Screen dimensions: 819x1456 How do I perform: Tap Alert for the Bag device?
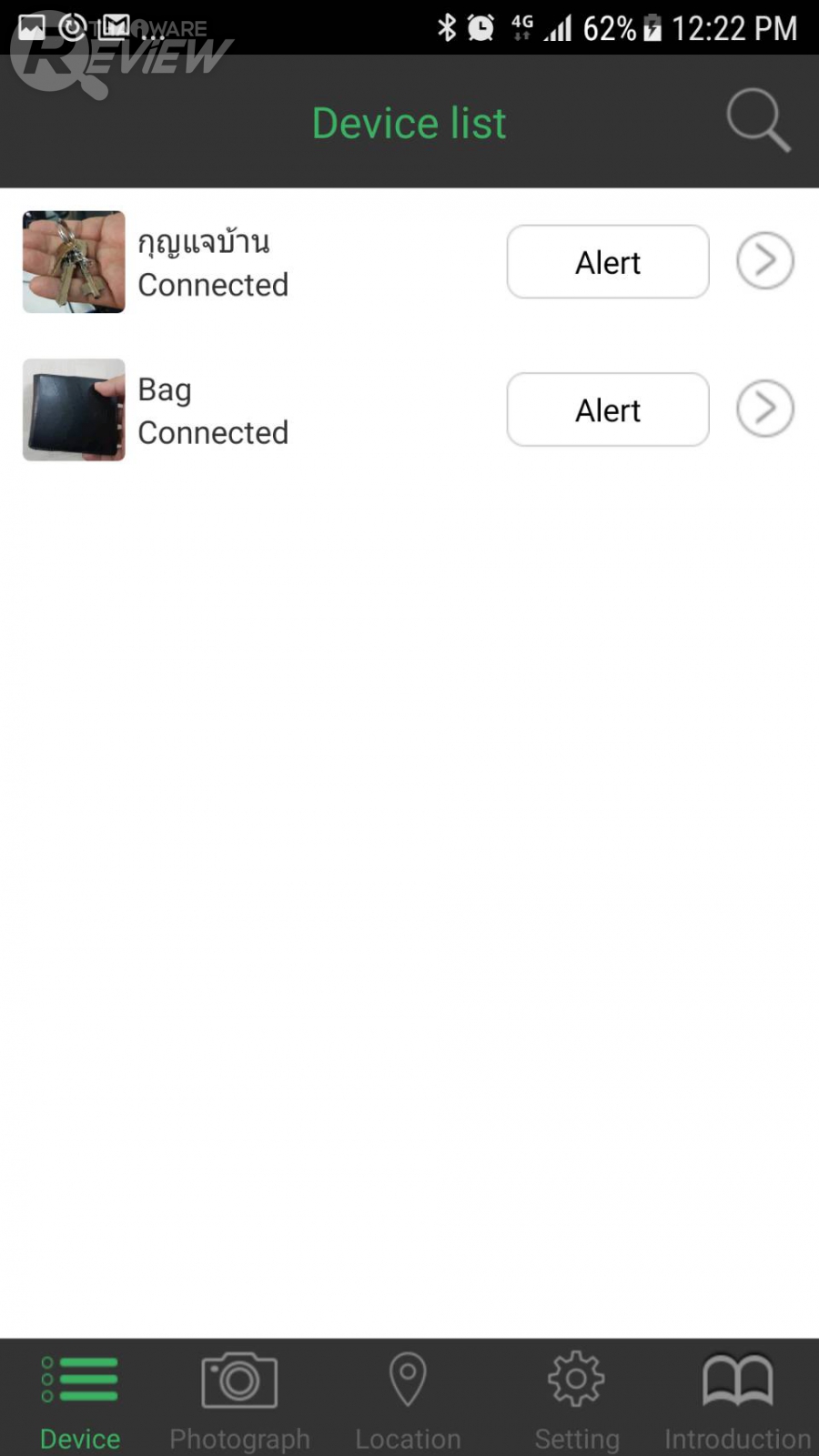[608, 409]
